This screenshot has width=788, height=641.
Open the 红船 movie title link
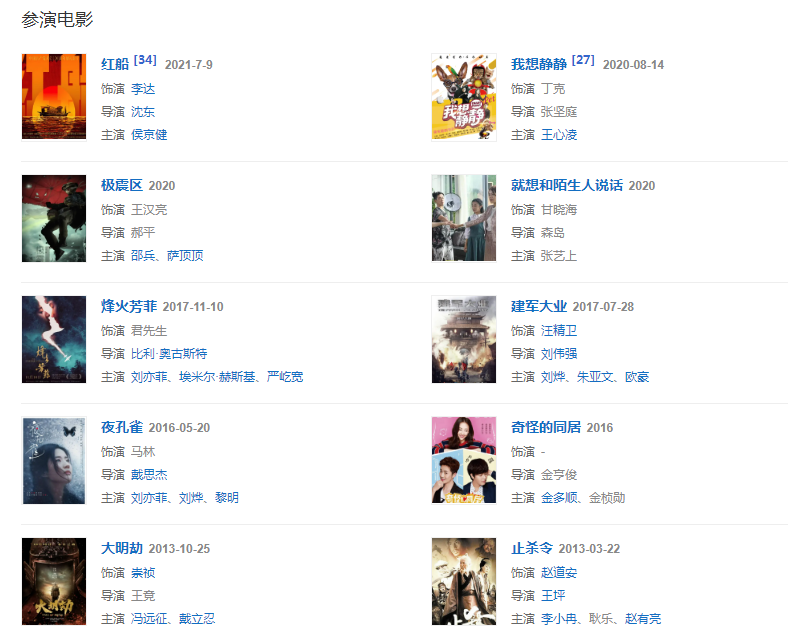(x=115, y=65)
